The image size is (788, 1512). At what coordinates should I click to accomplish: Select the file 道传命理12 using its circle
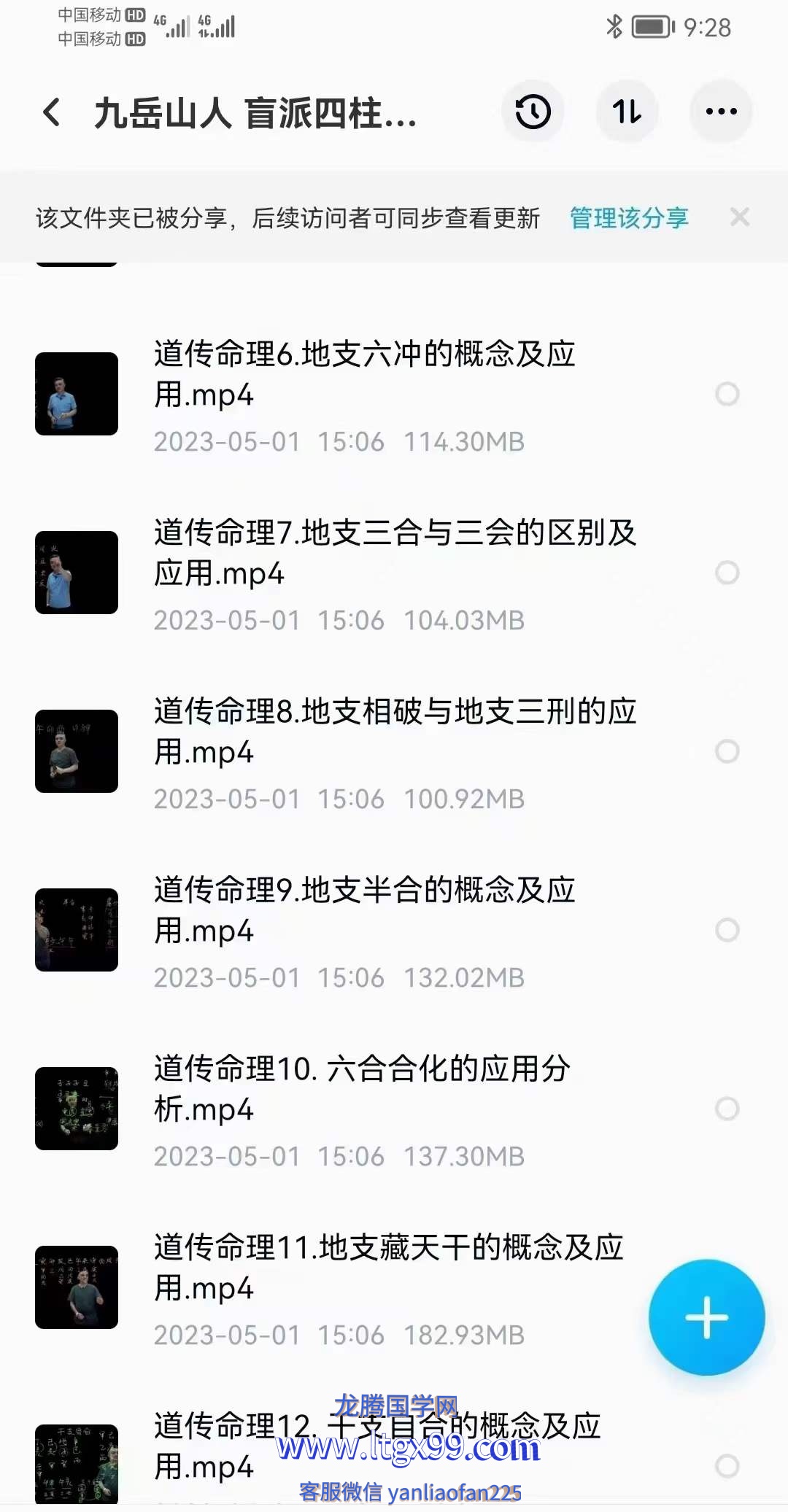tap(727, 1466)
